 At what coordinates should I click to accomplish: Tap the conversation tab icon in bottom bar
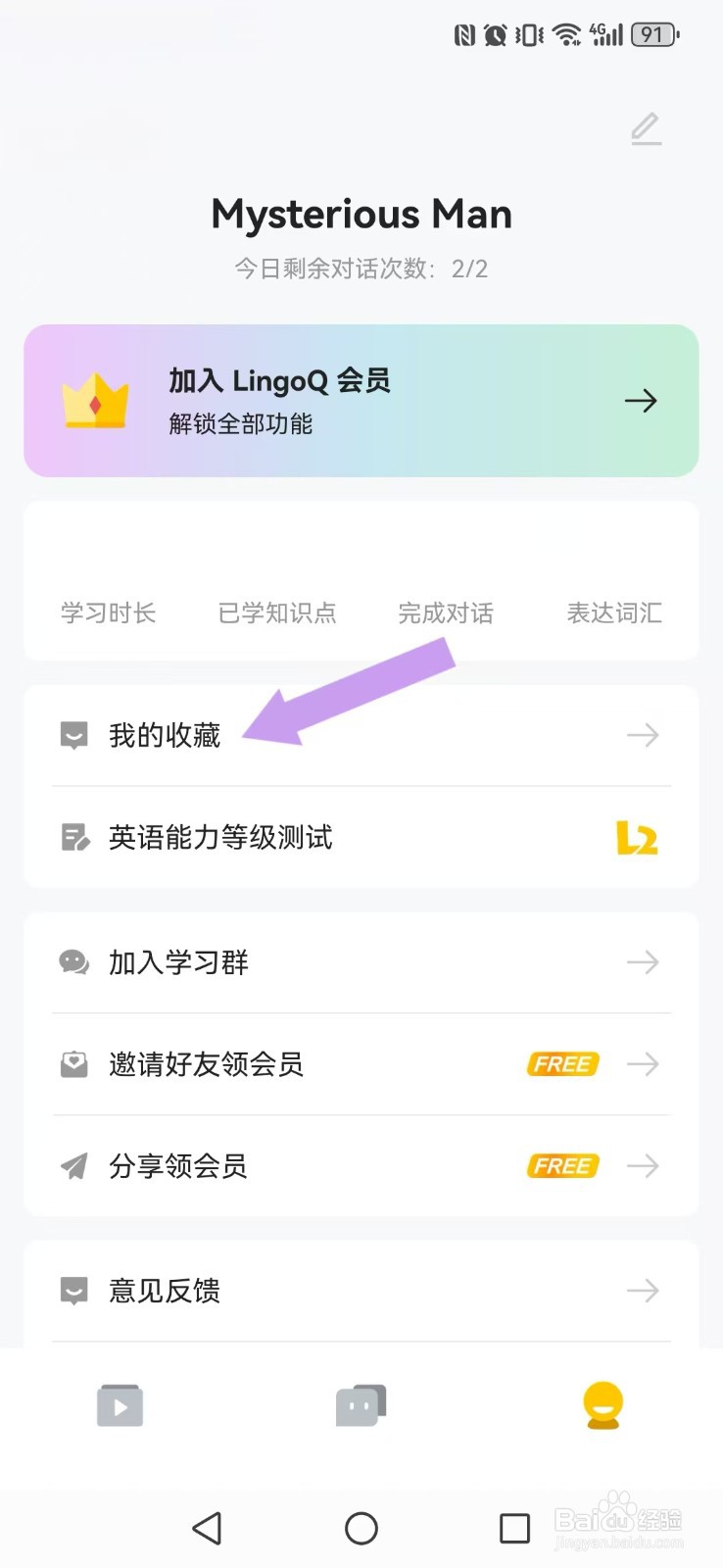(x=361, y=1405)
